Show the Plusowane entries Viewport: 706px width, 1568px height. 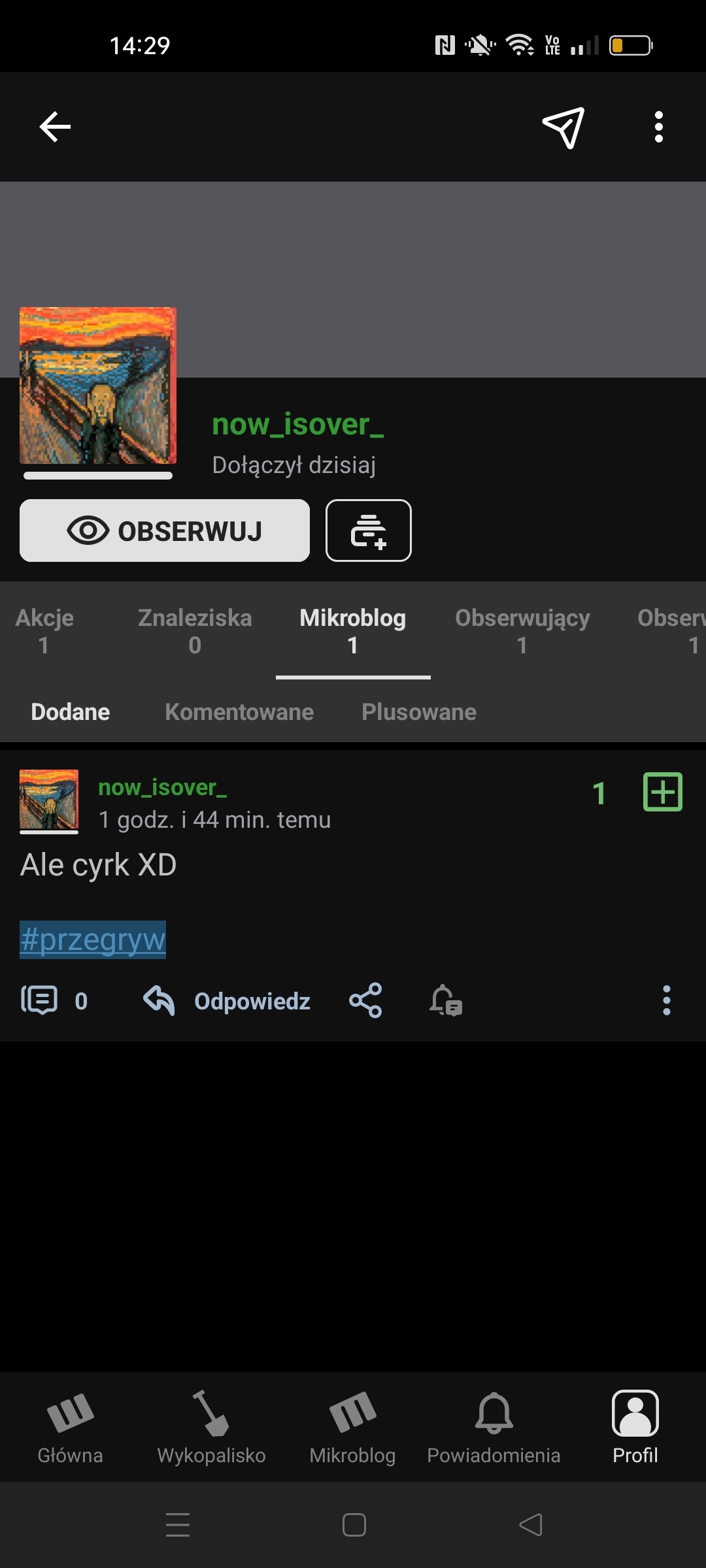pyautogui.click(x=419, y=711)
